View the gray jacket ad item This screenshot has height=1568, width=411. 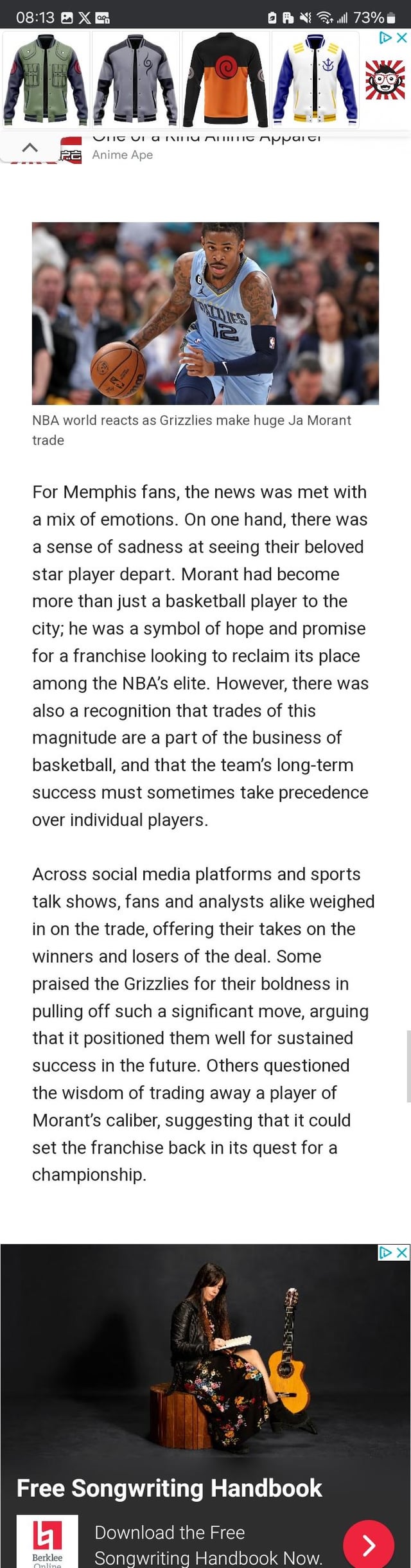(136, 80)
